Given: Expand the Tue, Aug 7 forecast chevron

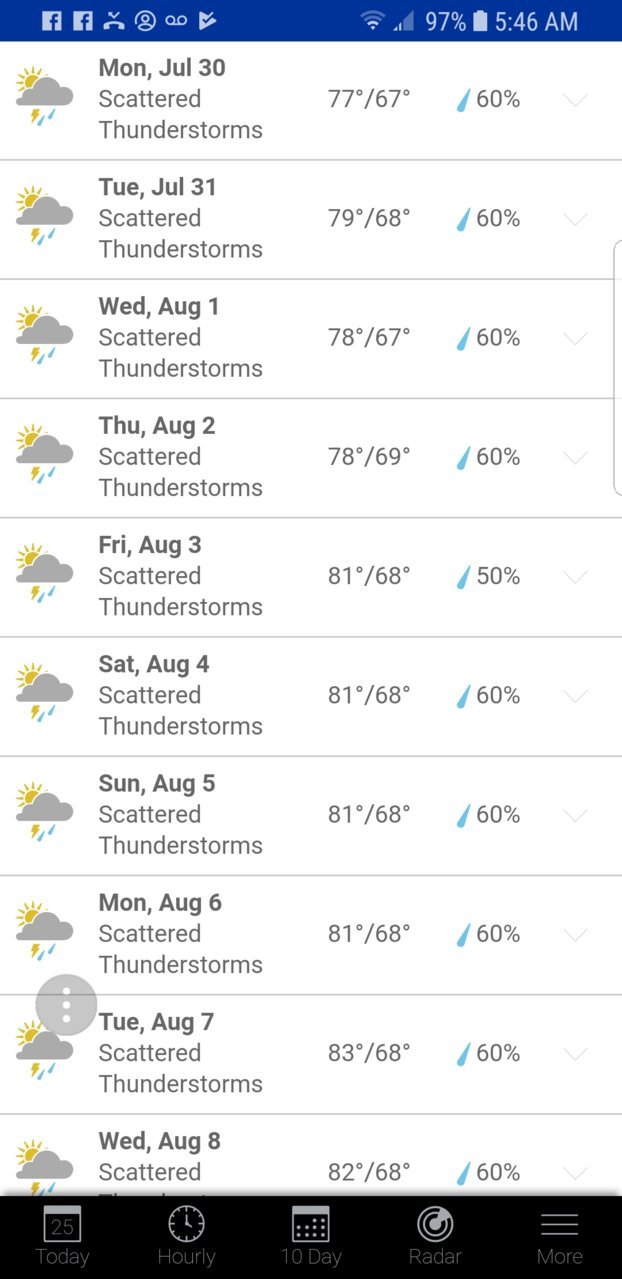Looking at the screenshot, I should 575,1054.
